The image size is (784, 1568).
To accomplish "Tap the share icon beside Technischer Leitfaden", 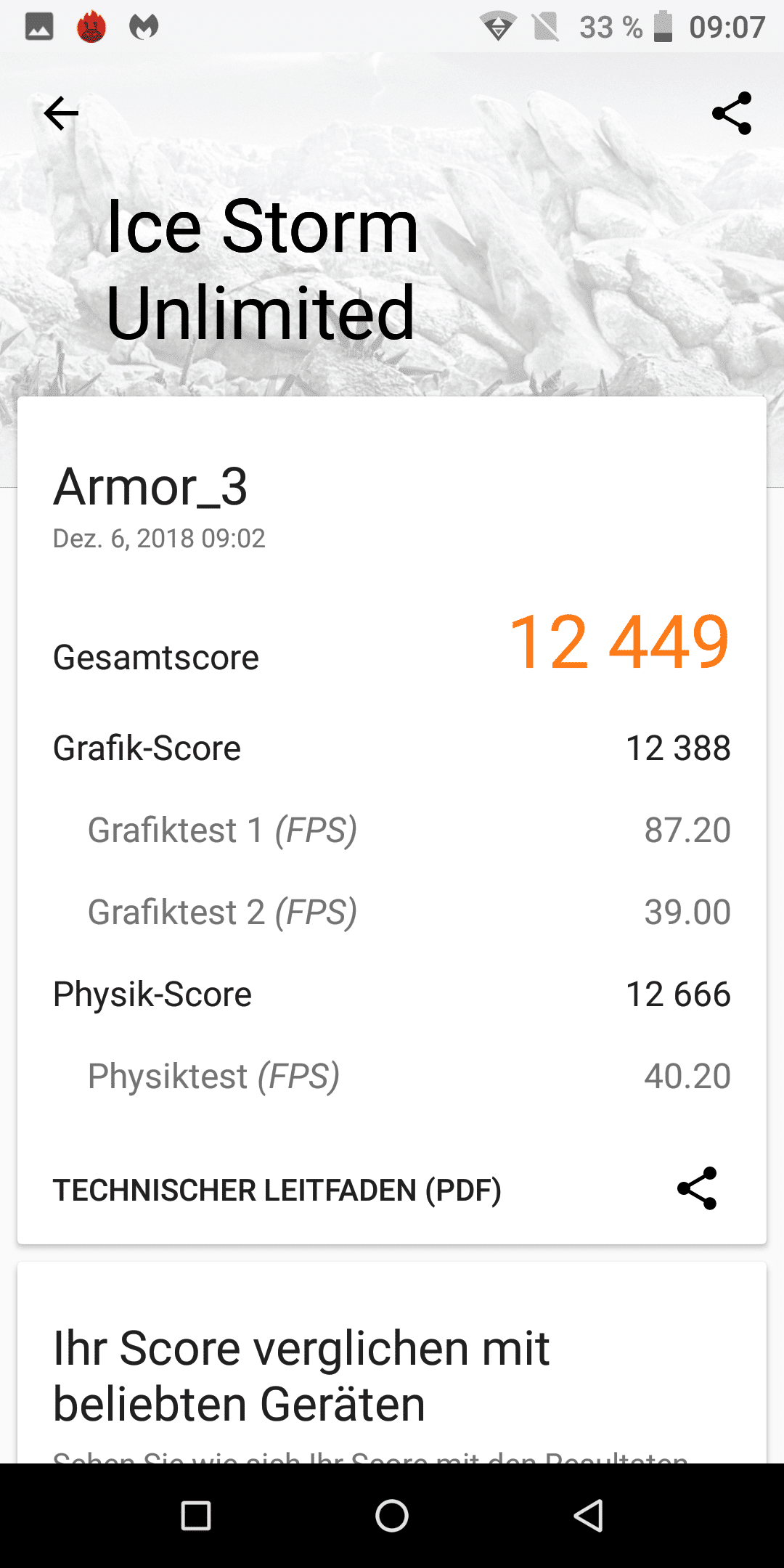I will (697, 1188).
